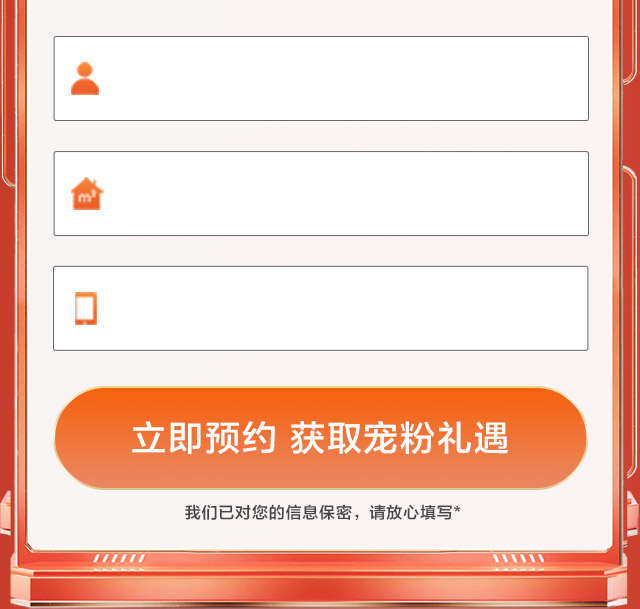This screenshot has width=640, height=609.
Task: Submit via the 立即预约 获取宠粉礼遇 button
Action: [x=320, y=438]
